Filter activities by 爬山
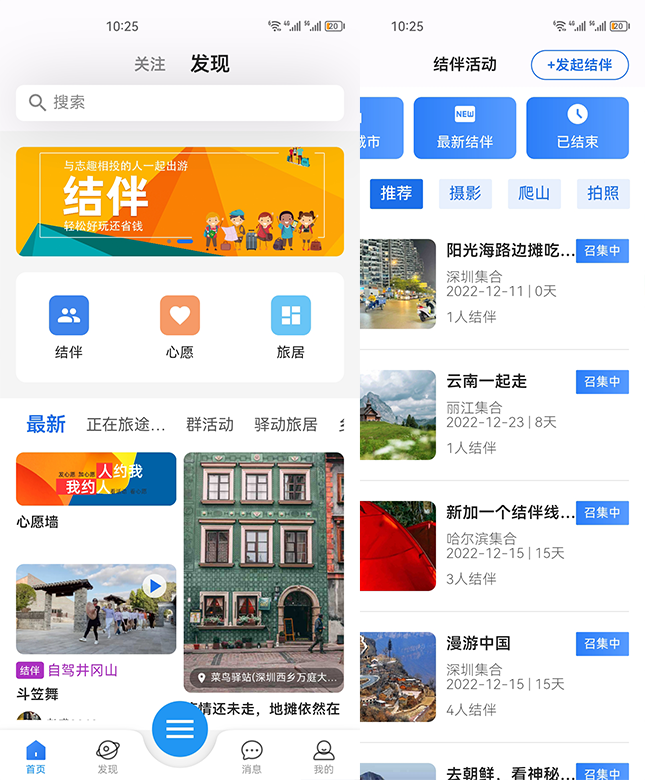The image size is (645, 780). pyautogui.click(x=534, y=193)
